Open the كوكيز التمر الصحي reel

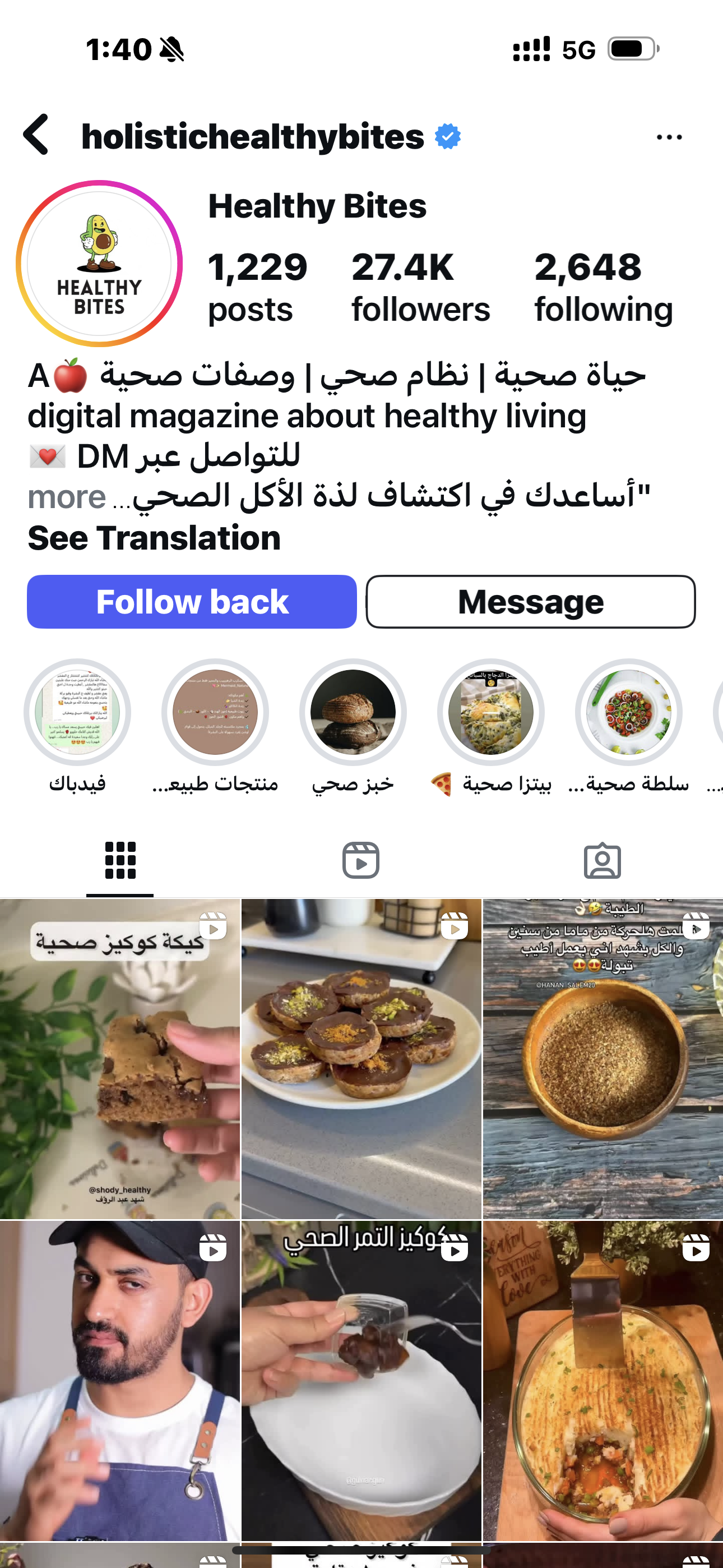(x=361, y=1382)
